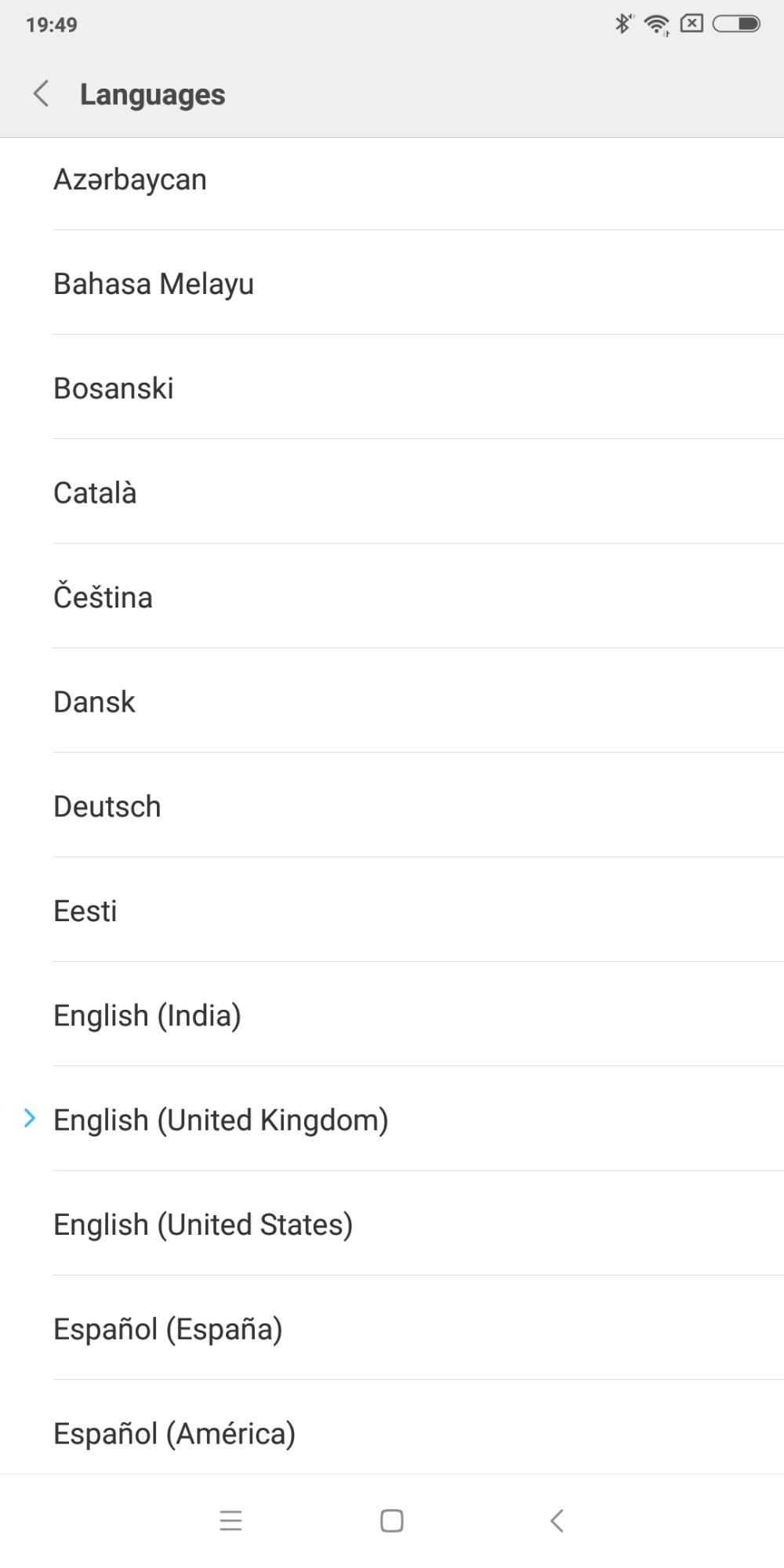
Task: Switch to English (United States)
Action: [x=392, y=1224]
